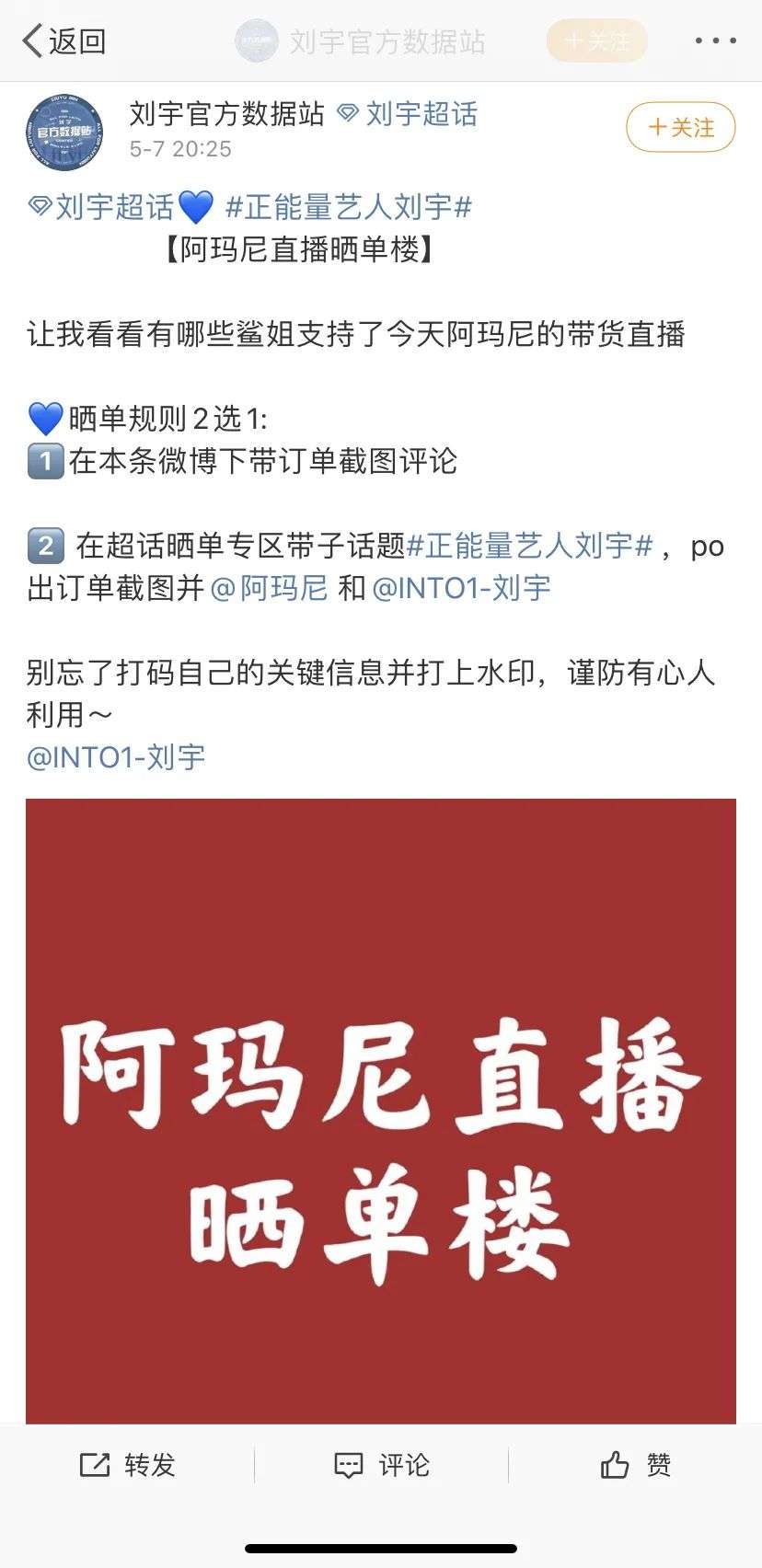
Task: Repost via the 转发 button
Action: pyautogui.click(x=127, y=1465)
